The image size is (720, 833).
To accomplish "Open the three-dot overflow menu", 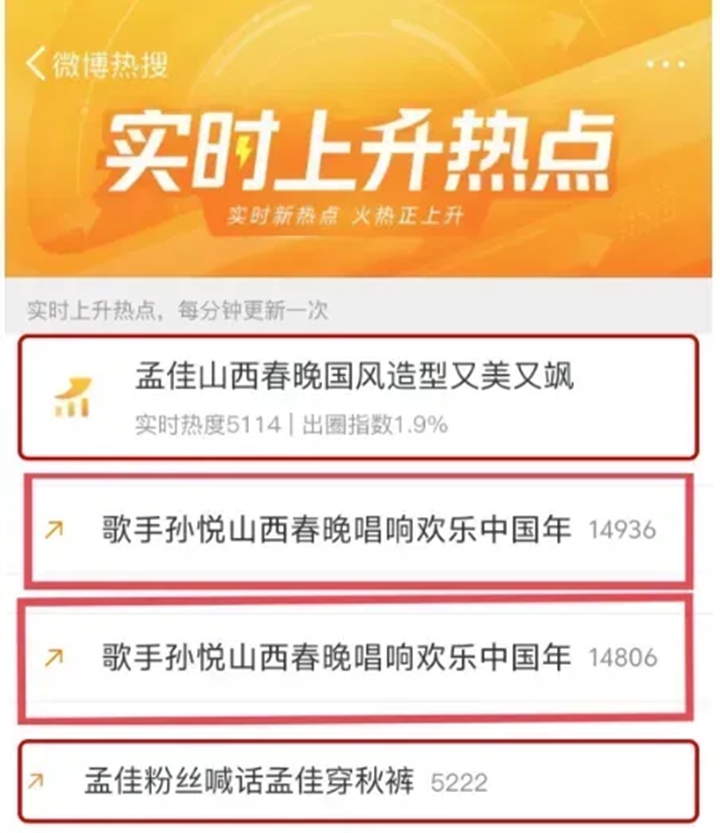I will [666, 64].
